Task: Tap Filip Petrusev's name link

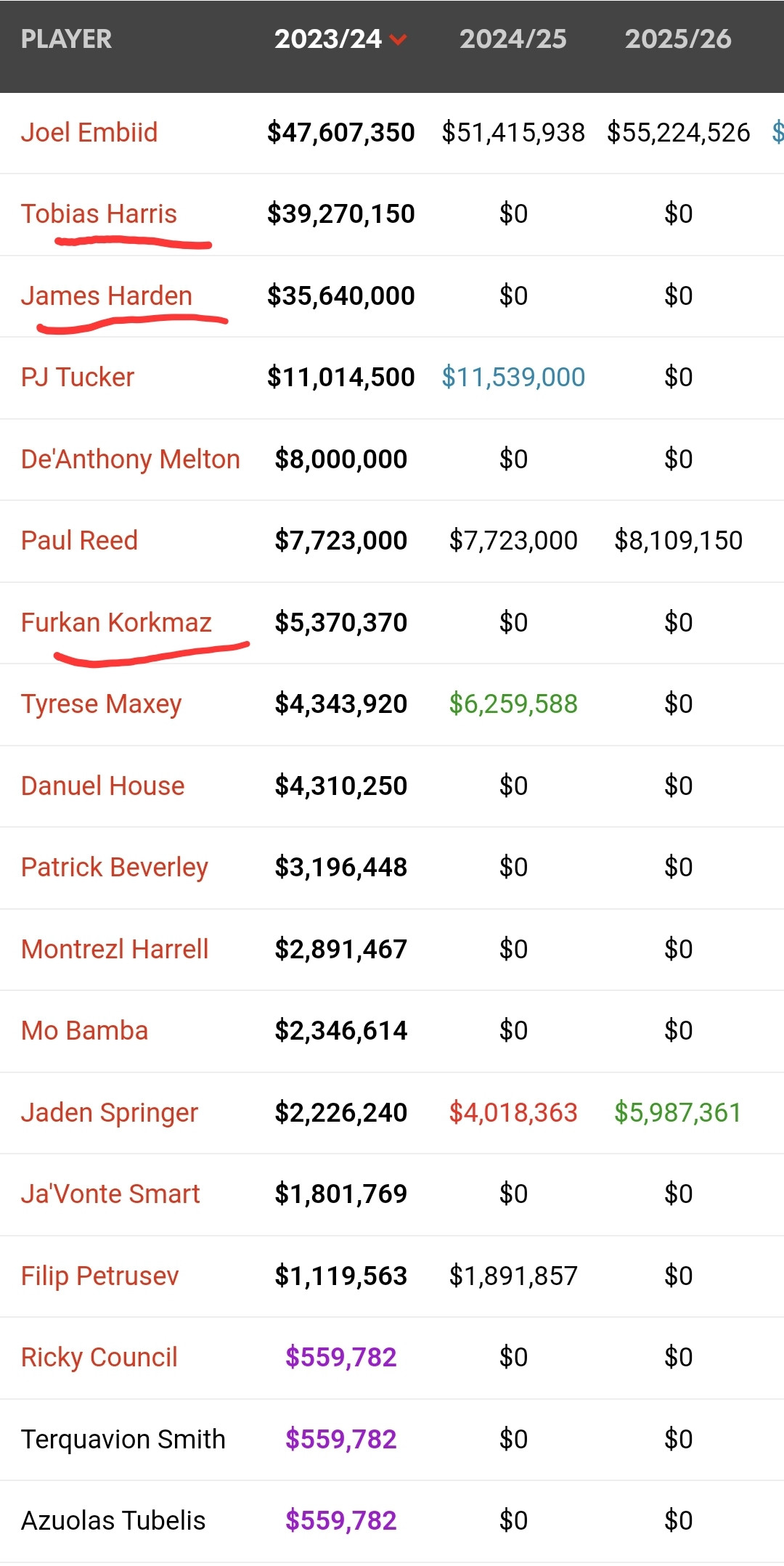Action: point(100,1276)
